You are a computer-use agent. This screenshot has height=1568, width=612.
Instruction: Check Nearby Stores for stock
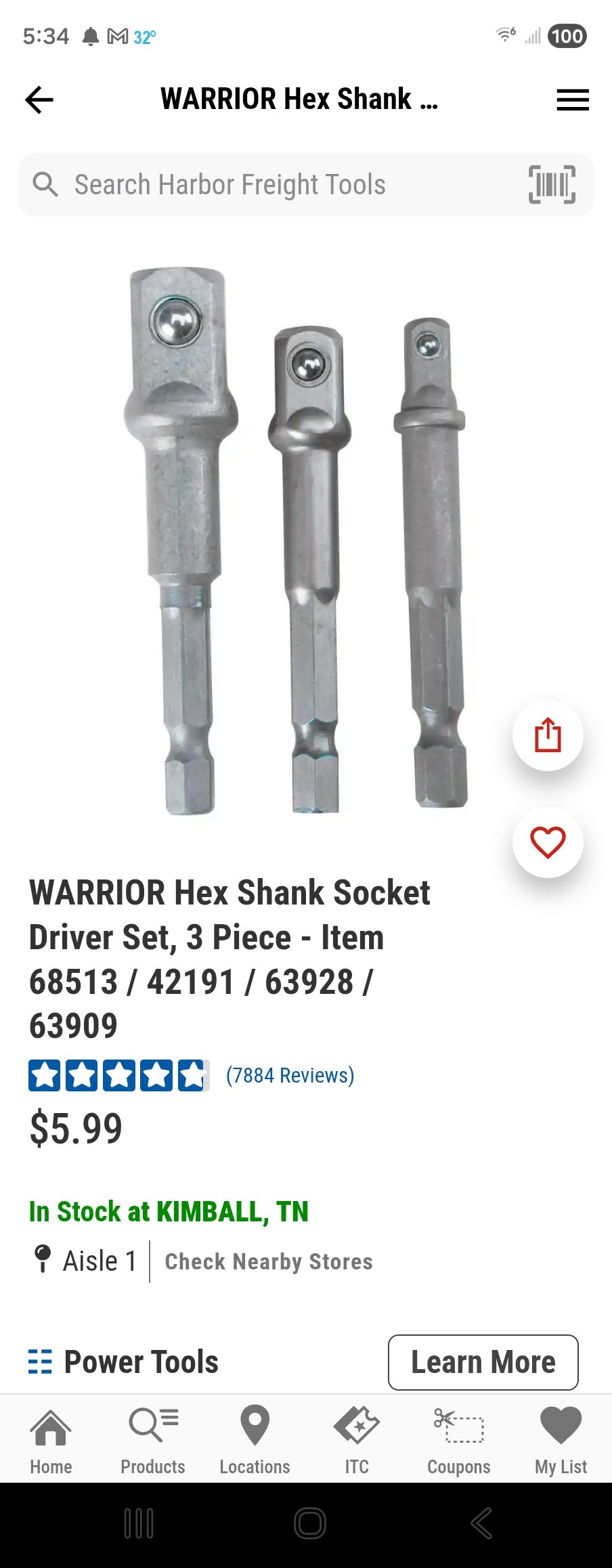pos(269,1261)
